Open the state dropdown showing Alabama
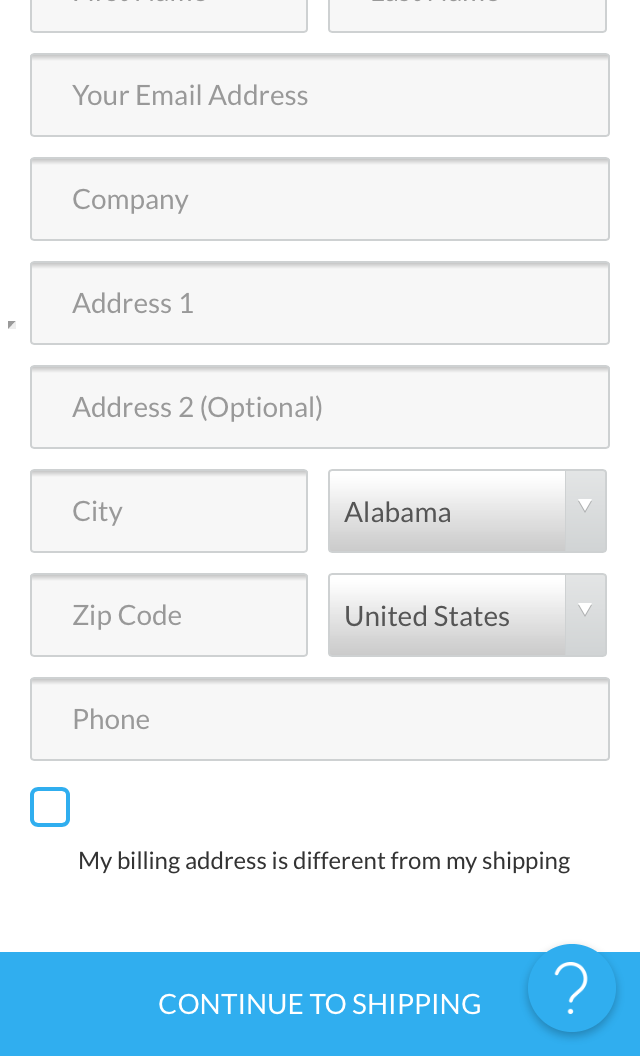Viewport: 640px width, 1056px height. 467,511
